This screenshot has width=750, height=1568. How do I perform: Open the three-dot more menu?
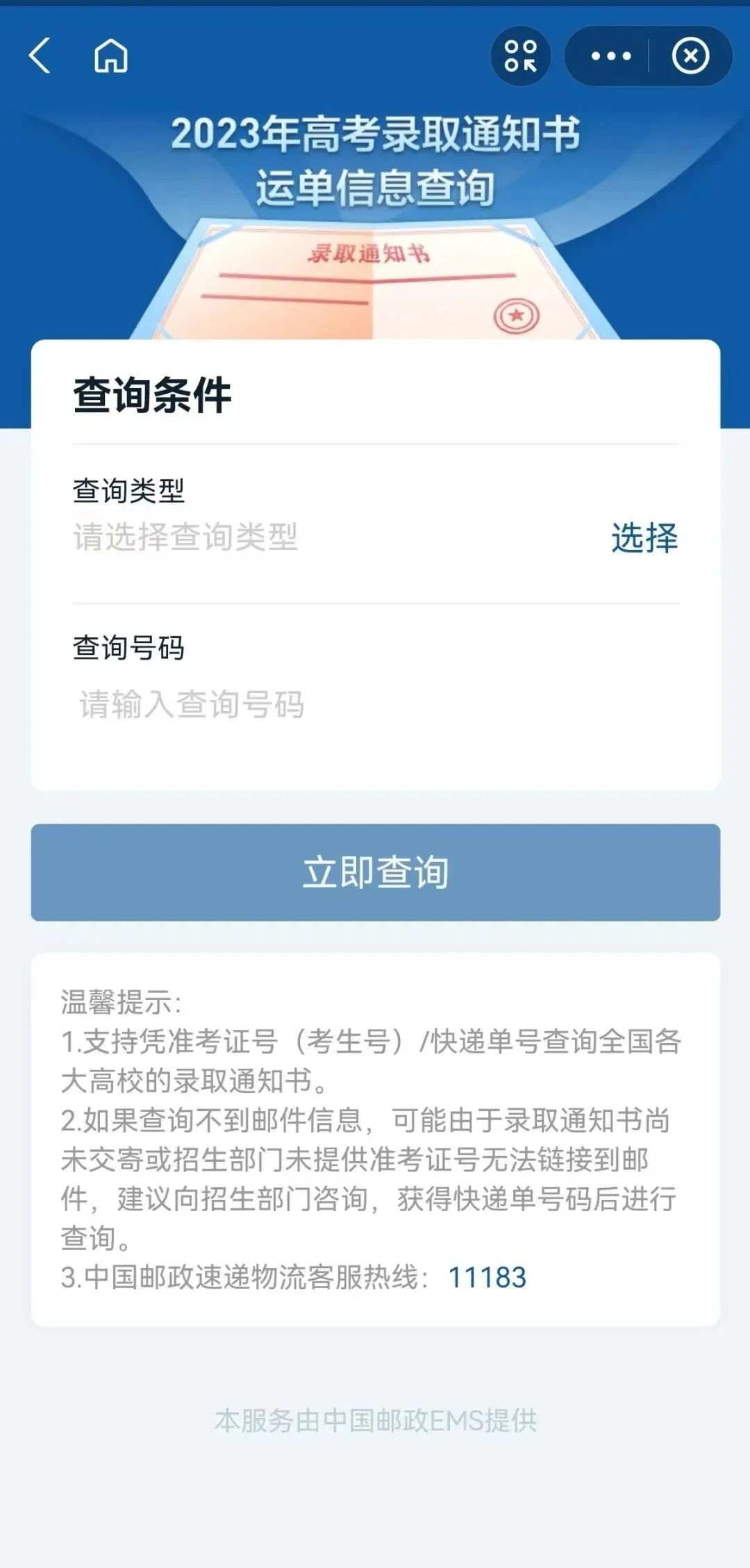(610, 56)
